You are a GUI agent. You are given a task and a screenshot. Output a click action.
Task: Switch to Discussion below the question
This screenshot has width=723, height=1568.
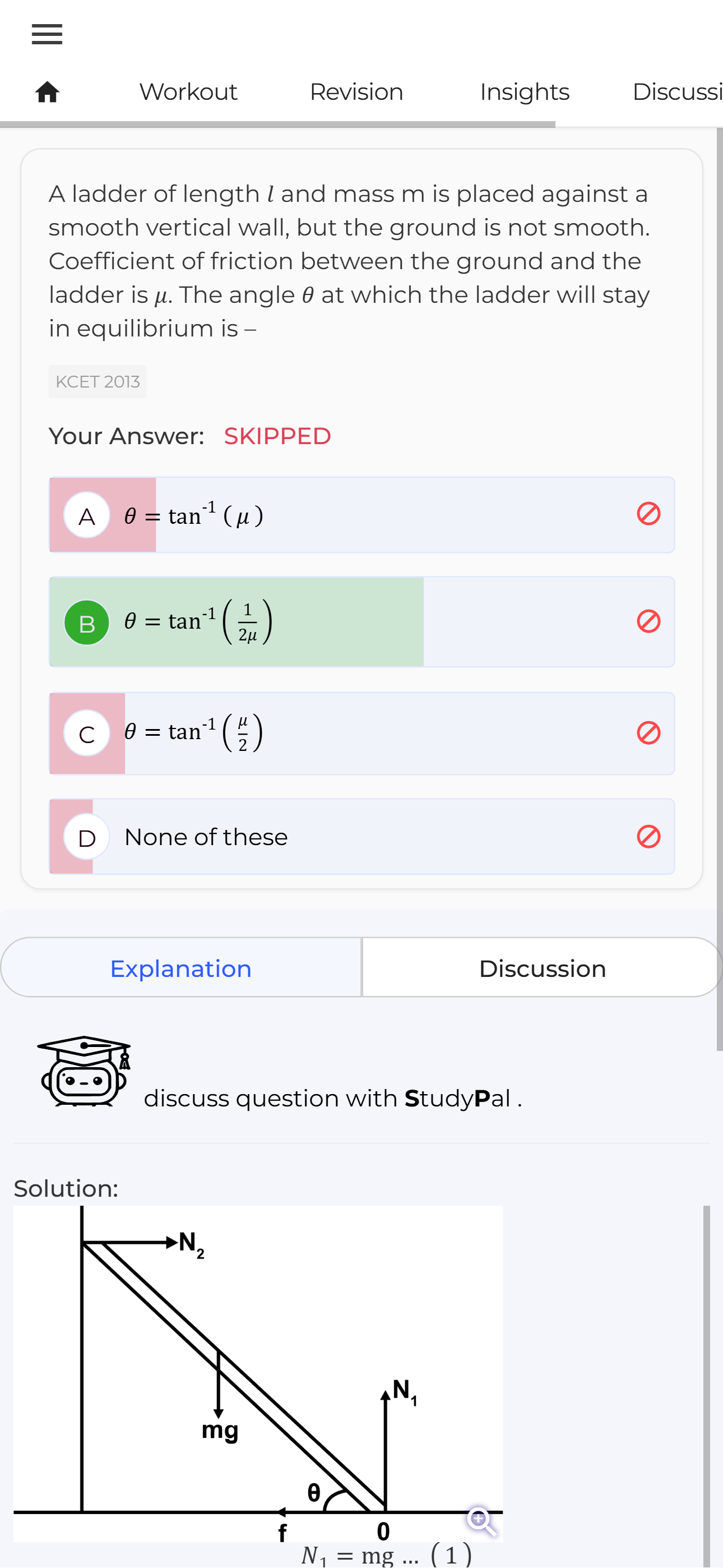coord(541,969)
